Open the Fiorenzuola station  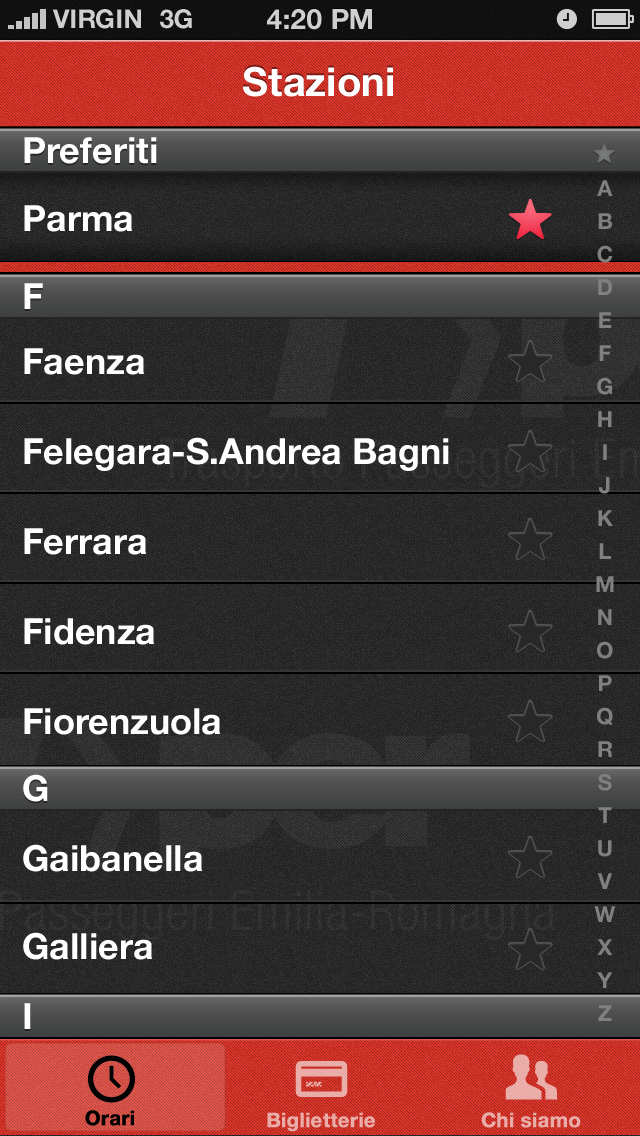pyautogui.click(x=320, y=719)
